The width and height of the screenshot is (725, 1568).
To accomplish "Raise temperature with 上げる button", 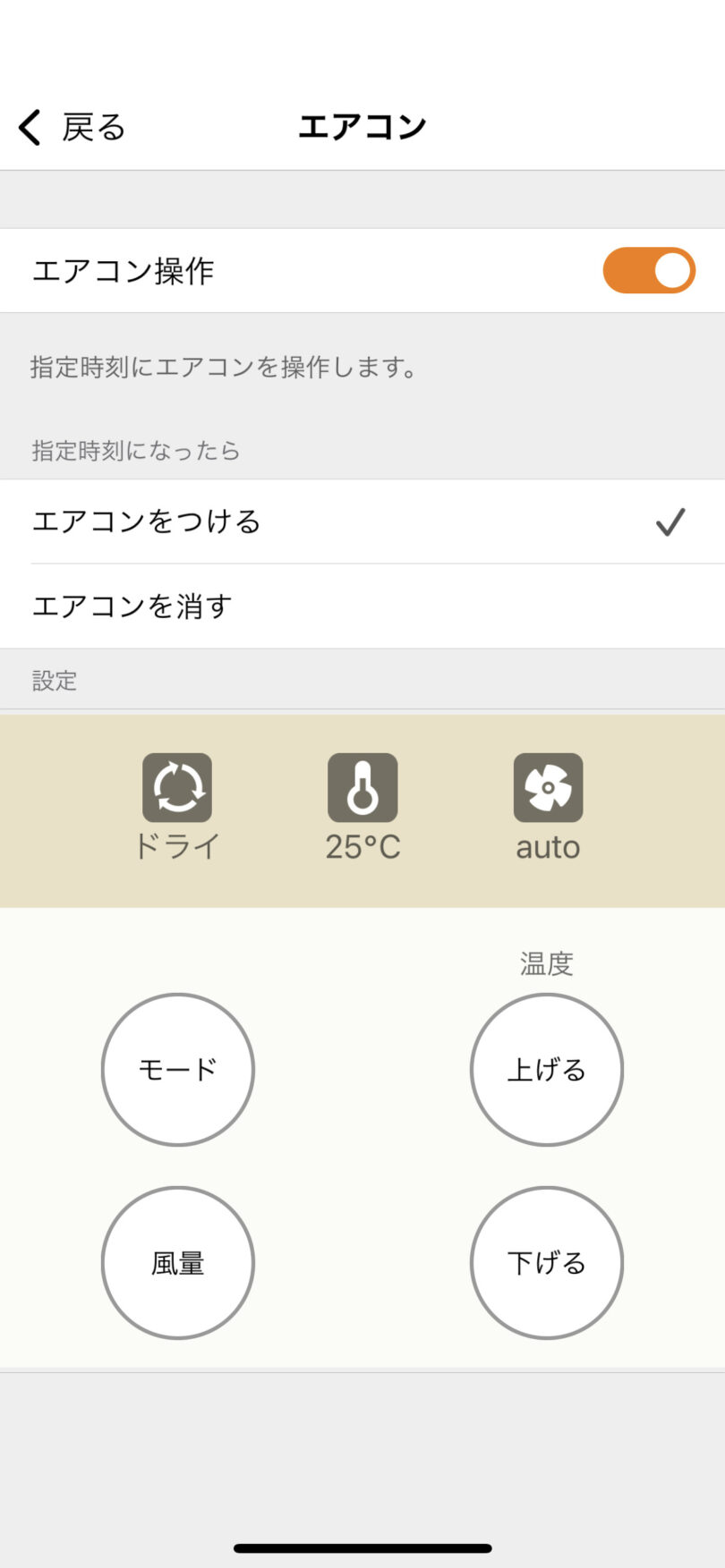I will tap(547, 1069).
